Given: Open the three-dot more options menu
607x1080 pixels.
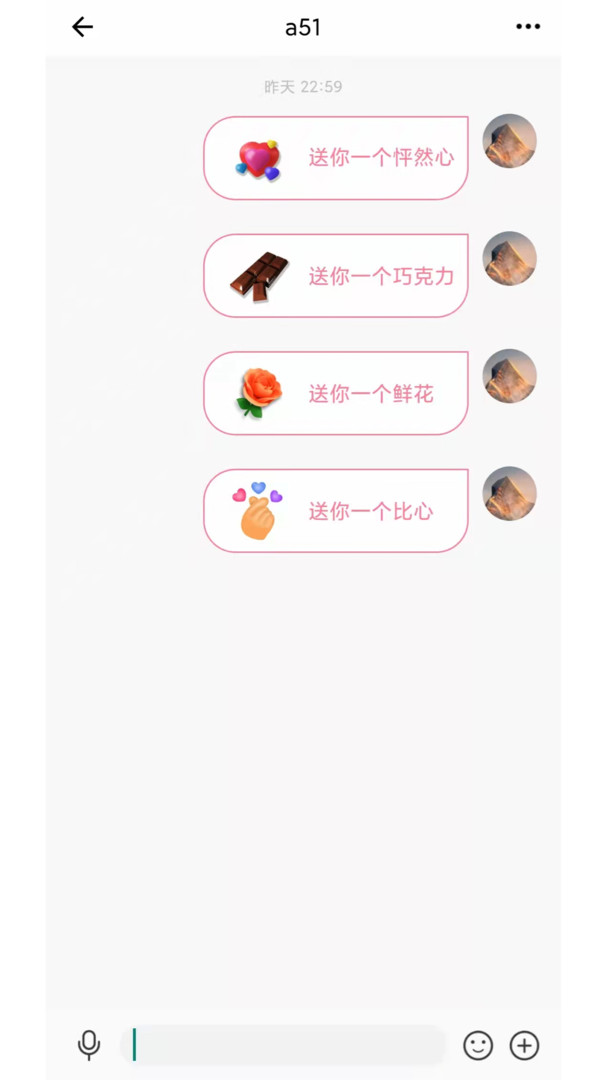Looking at the screenshot, I should (528, 27).
